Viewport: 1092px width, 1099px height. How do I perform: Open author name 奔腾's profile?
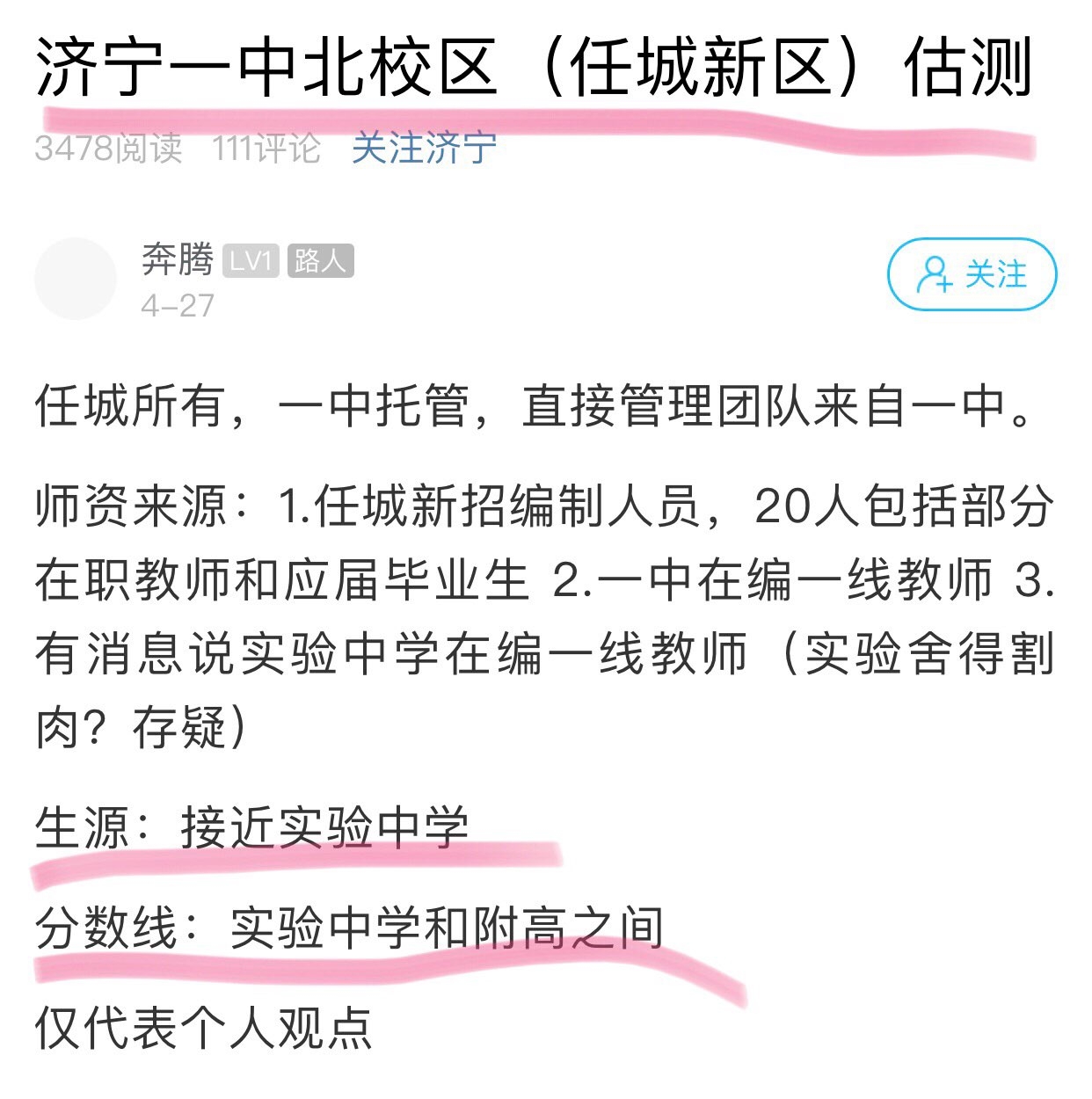178,260
